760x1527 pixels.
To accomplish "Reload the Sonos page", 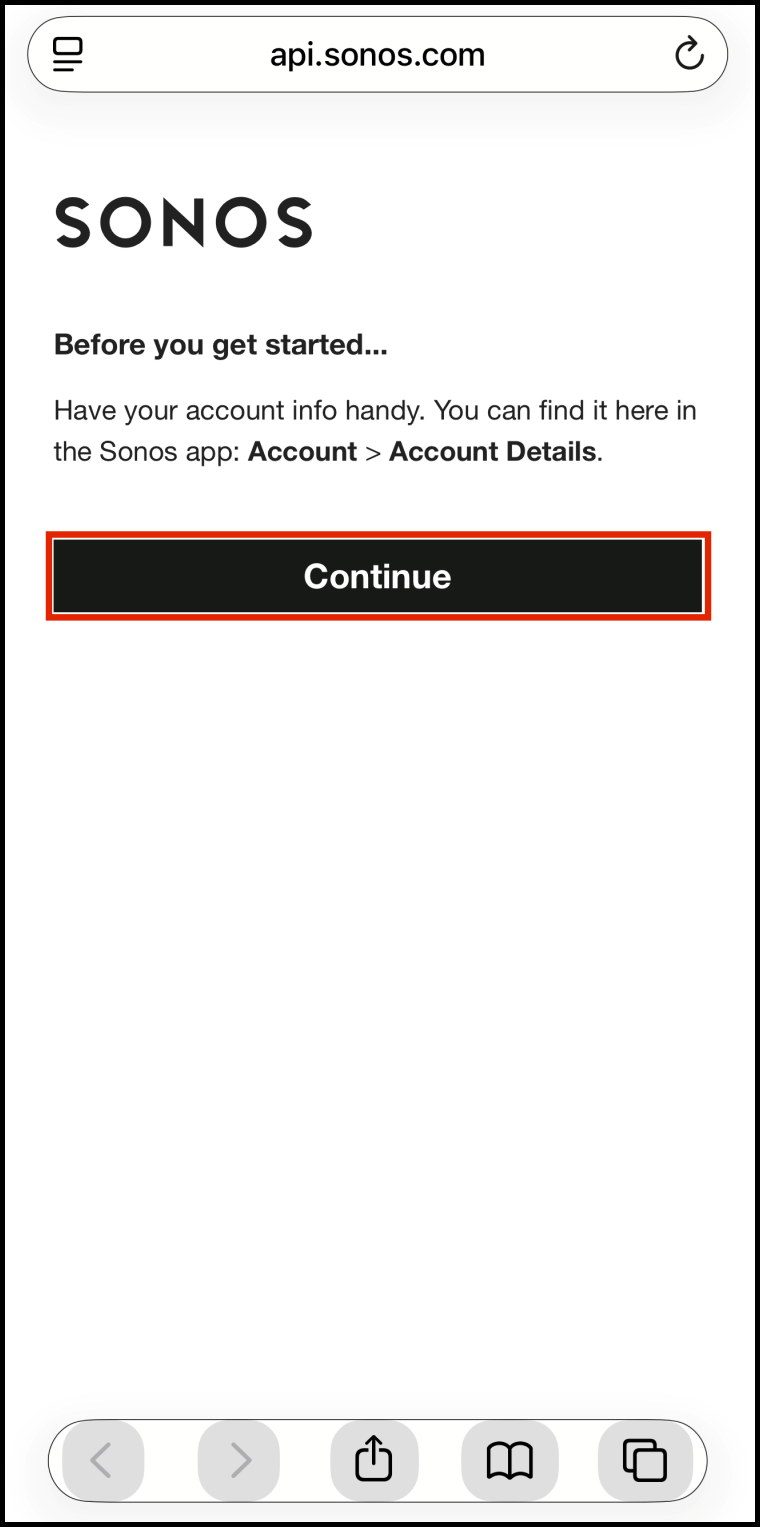I will (x=689, y=54).
